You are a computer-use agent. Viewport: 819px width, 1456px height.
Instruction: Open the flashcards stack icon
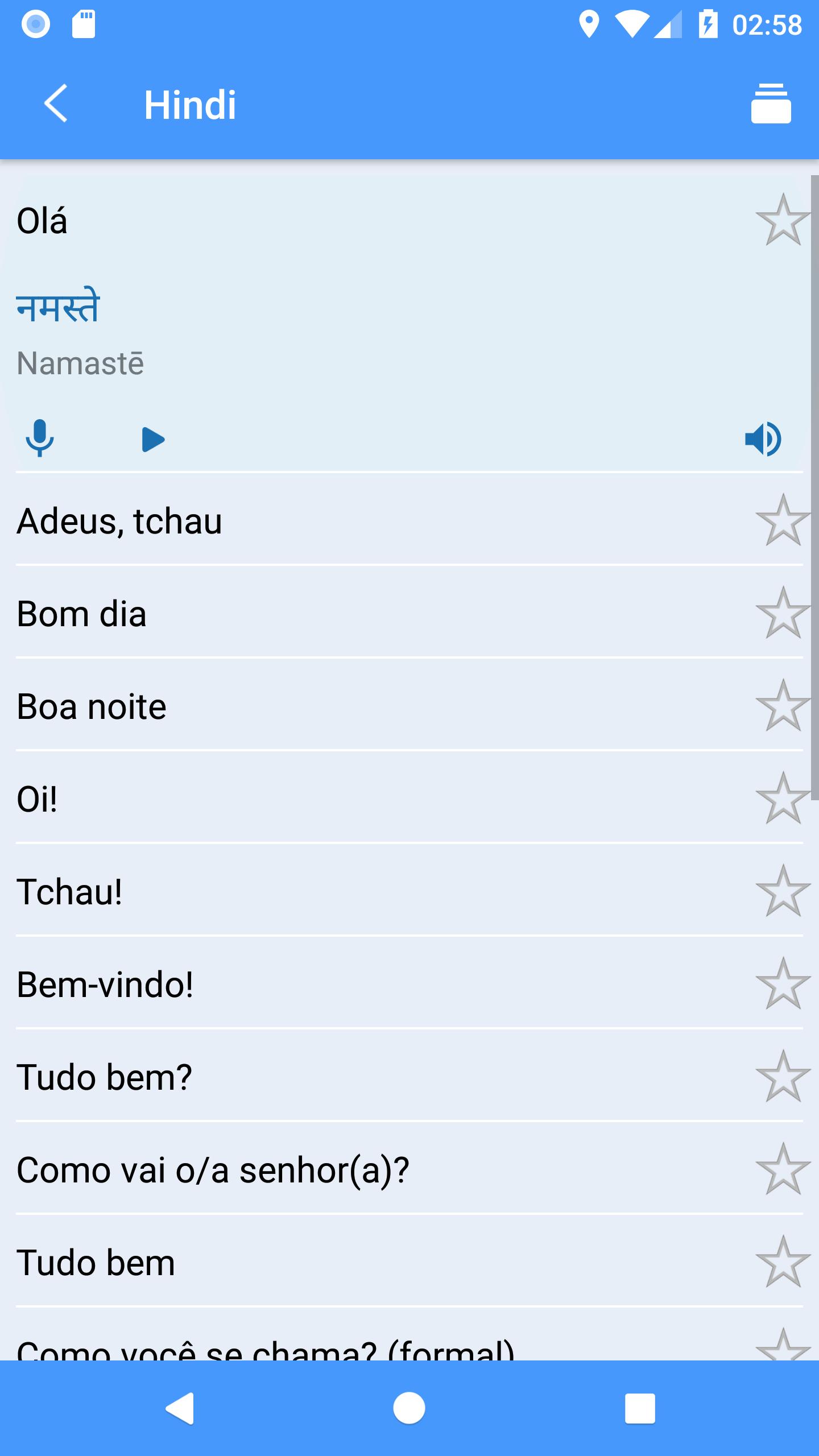771,104
